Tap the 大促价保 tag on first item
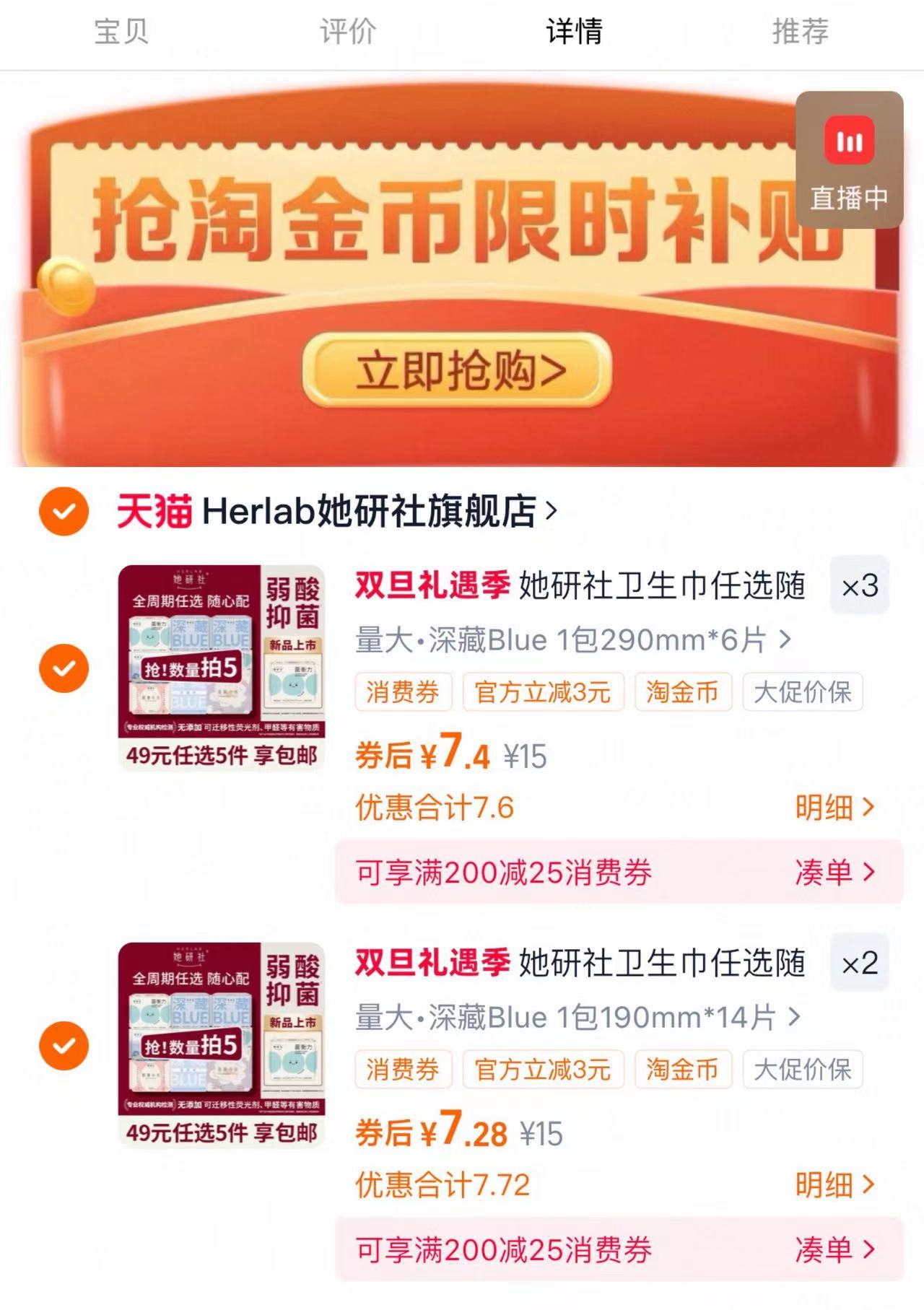Viewport: 924px width, 1310px height. point(803,691)
